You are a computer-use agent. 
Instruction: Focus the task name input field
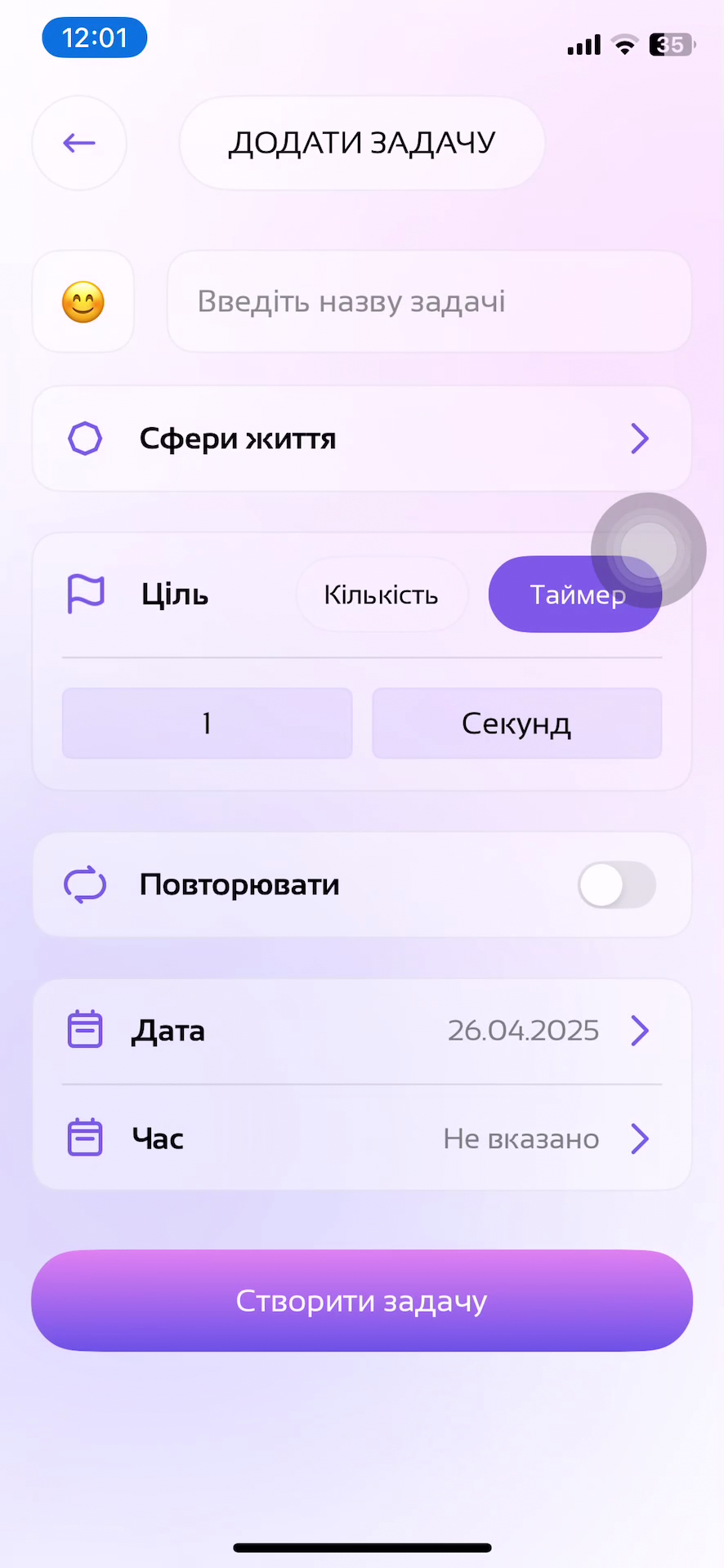[x=429, y=302]
